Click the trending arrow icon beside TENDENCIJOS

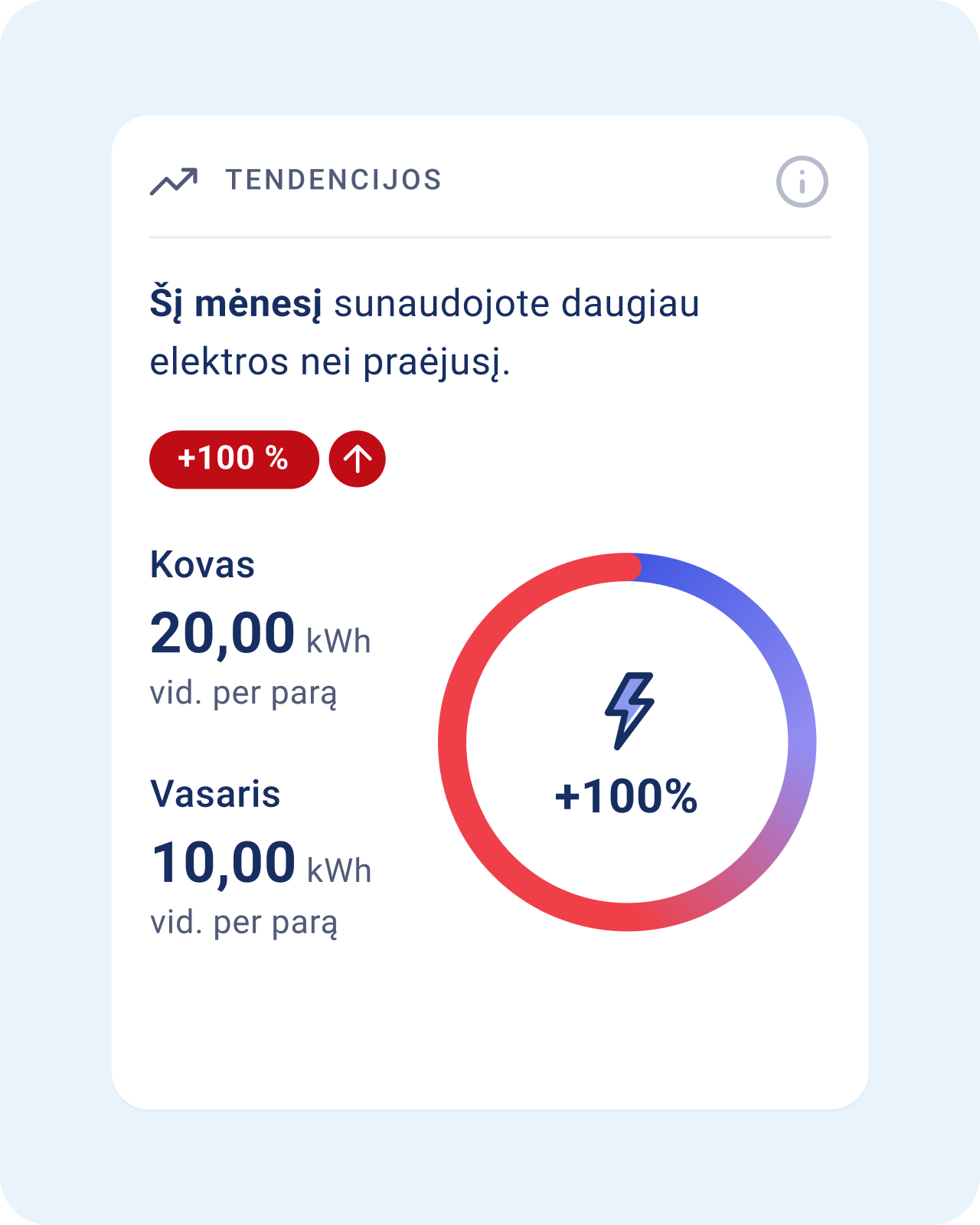175,181
